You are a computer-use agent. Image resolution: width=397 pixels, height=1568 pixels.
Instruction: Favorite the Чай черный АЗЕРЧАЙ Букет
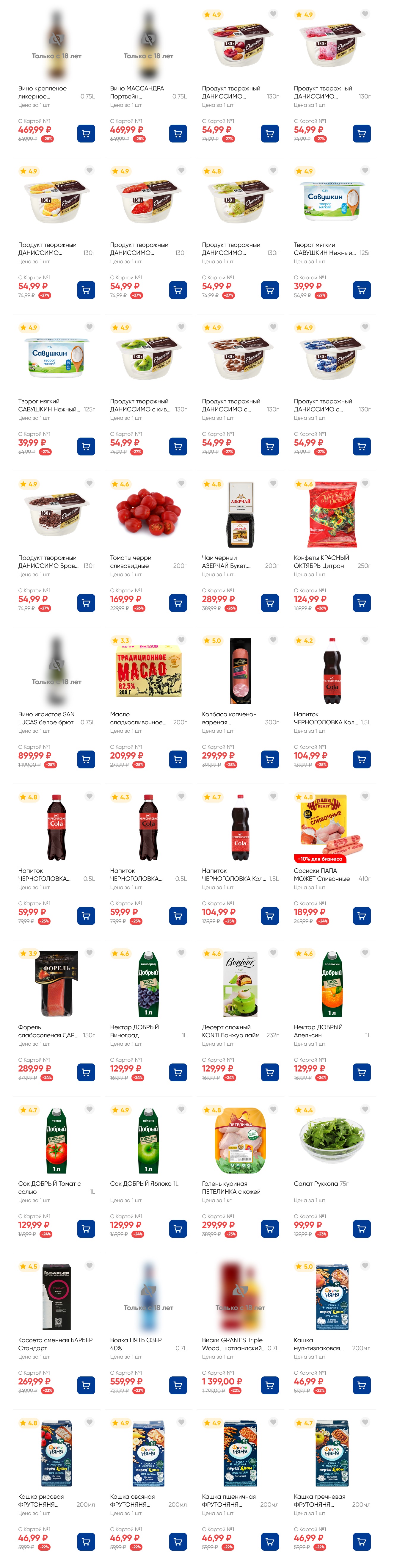tap(273, 483)
